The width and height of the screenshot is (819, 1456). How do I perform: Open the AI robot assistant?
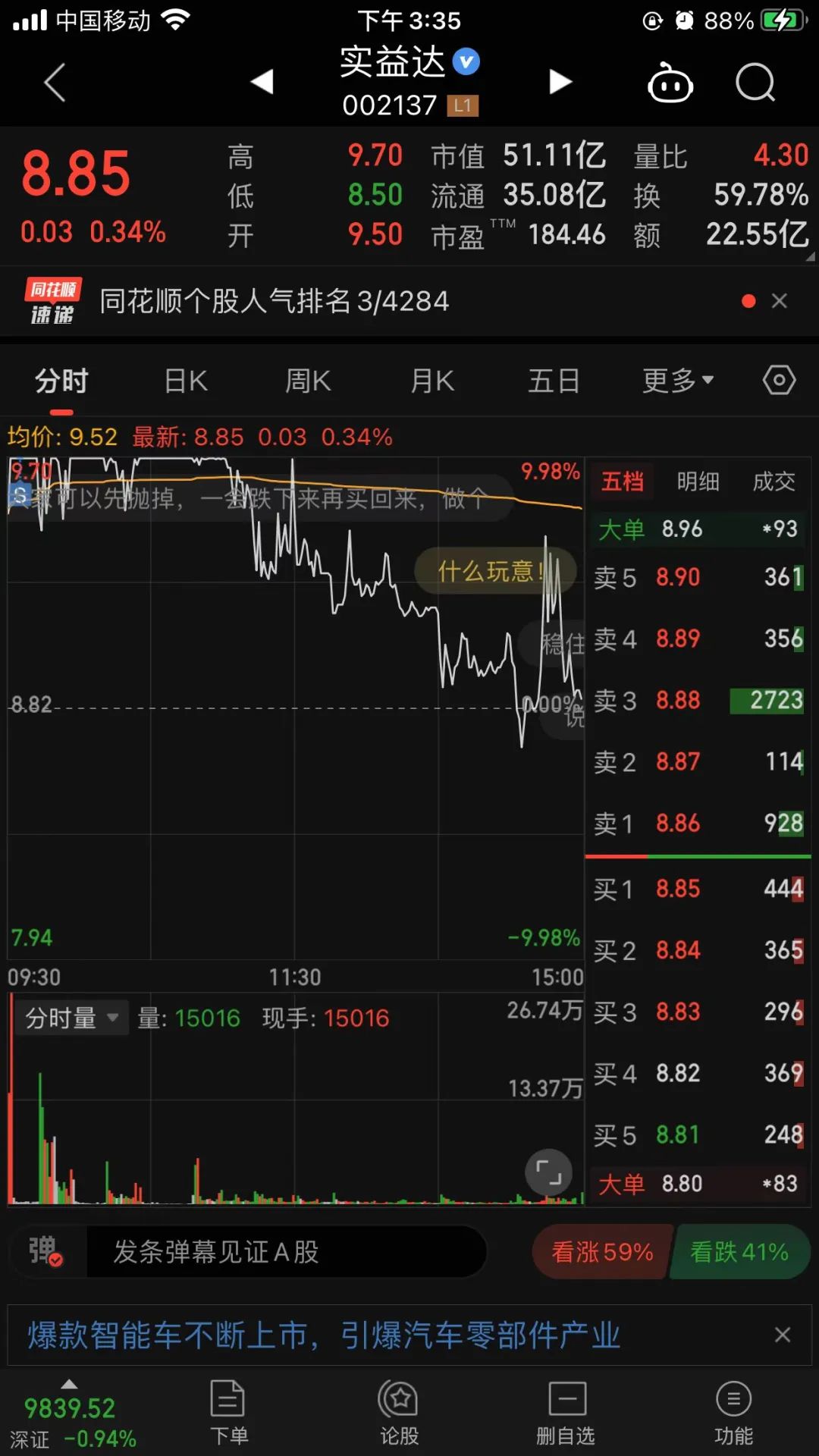[670, 82]
